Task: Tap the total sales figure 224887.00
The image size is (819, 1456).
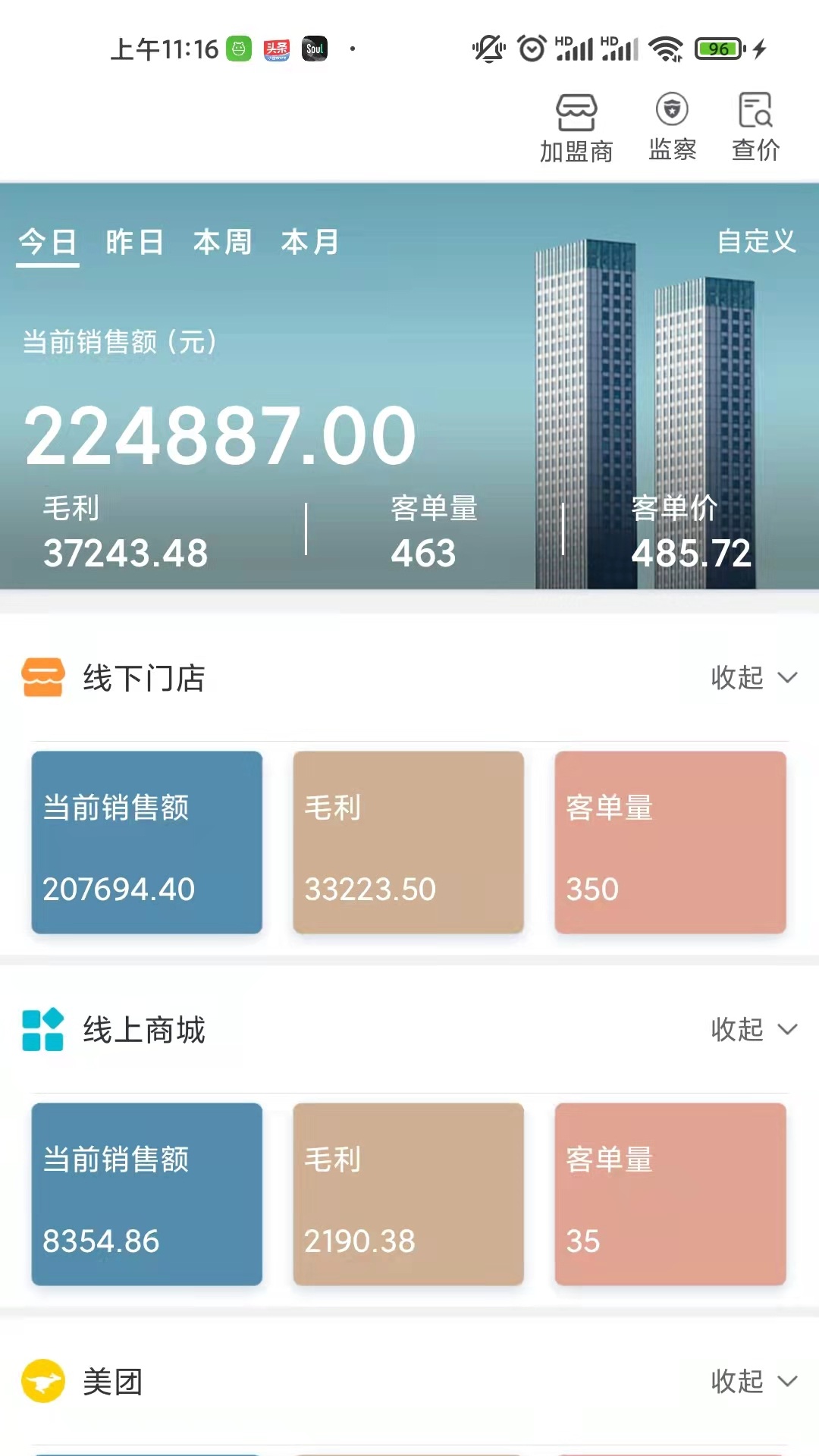Action: click(218, 432)
